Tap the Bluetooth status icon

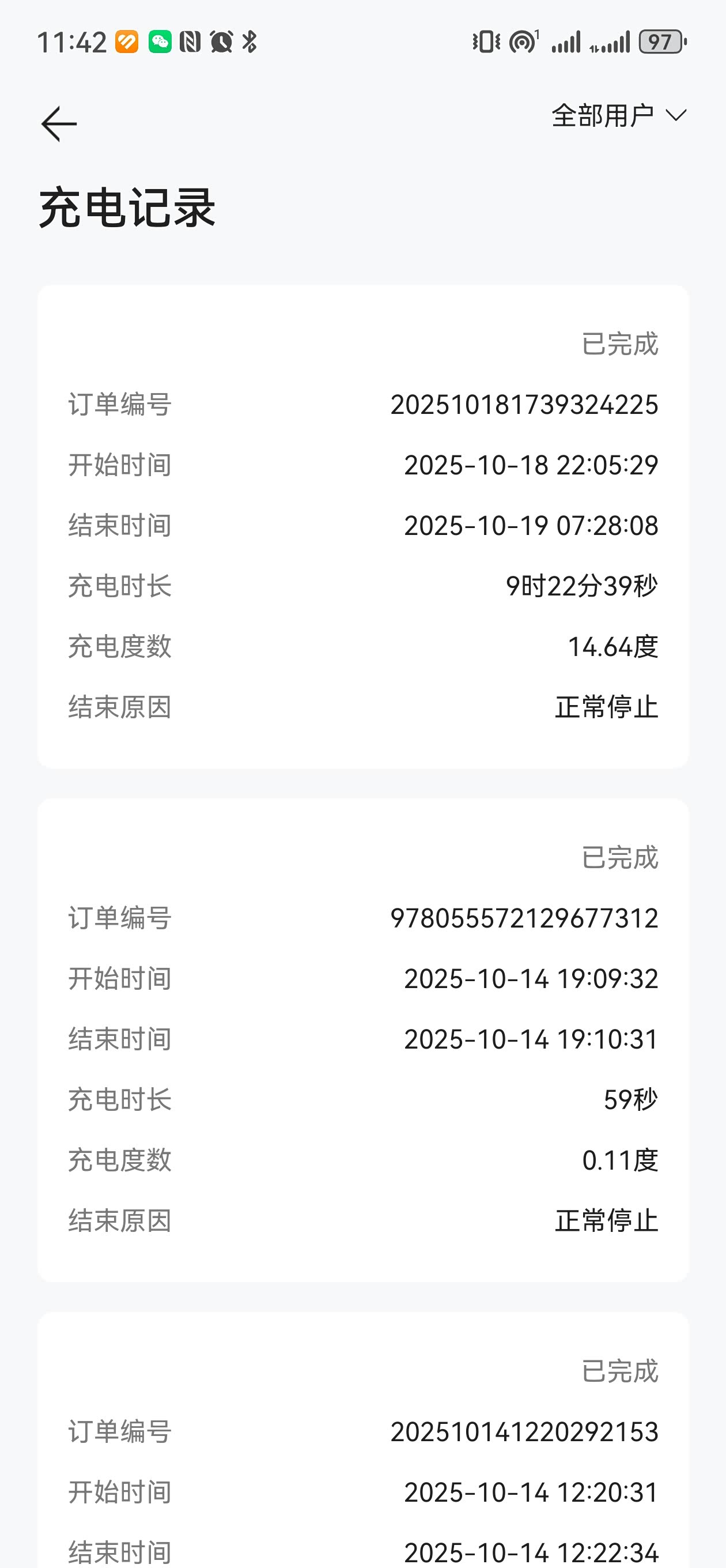[248, 42]
